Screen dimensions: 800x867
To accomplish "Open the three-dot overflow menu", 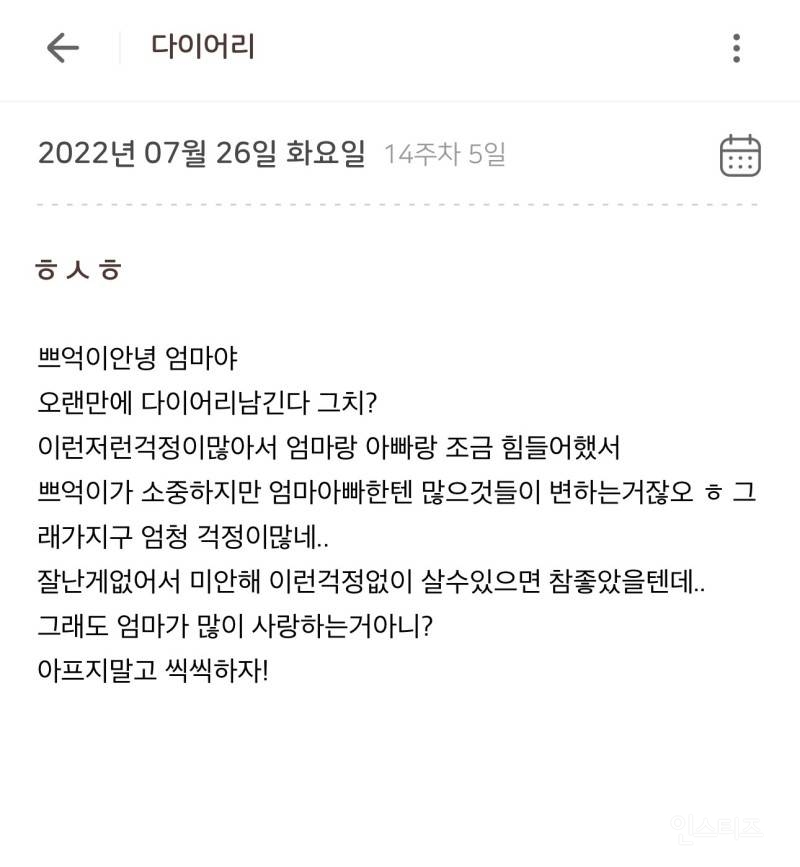I will coord(736,47).
